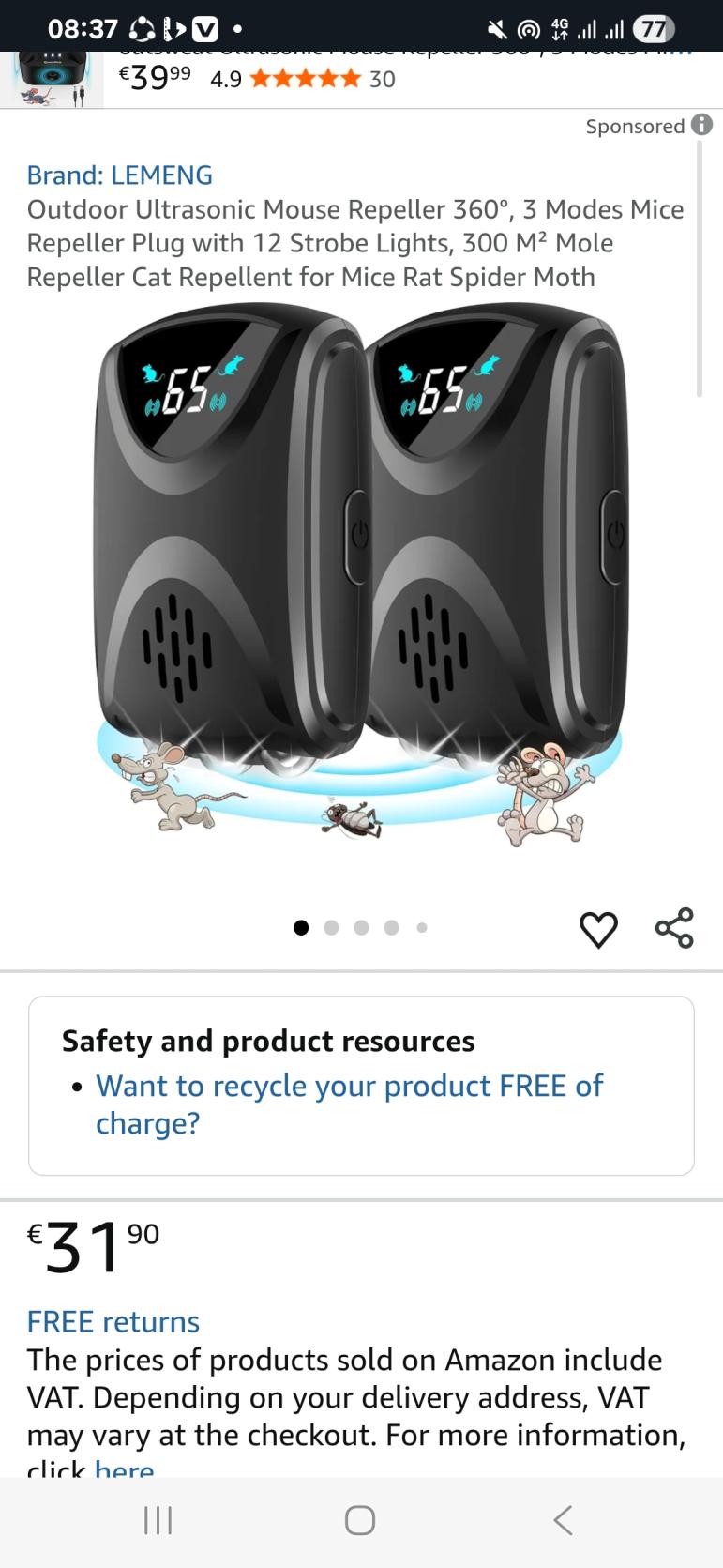
Task: Open recycle your product FREE link
Action: (349, 1104)
